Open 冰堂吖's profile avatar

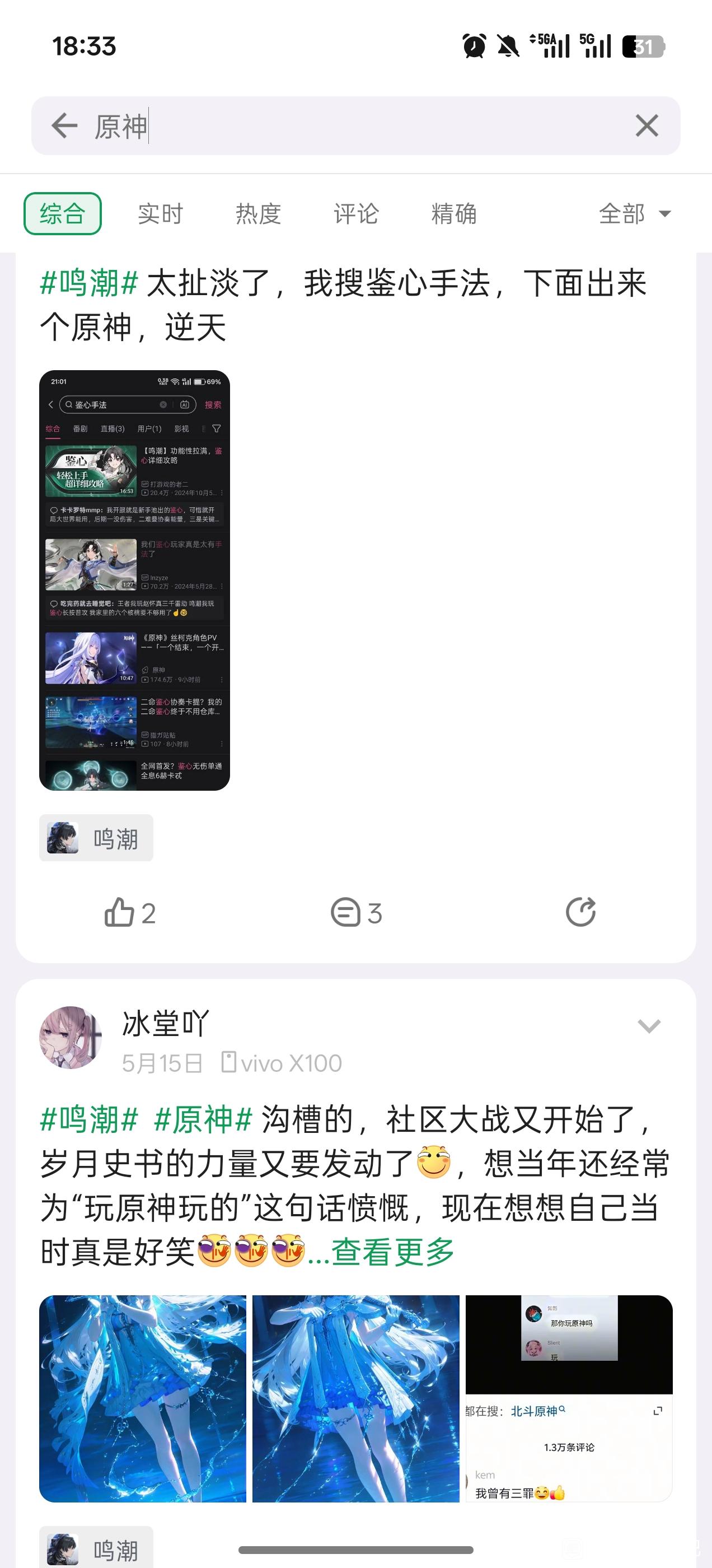coord(71,1037)
